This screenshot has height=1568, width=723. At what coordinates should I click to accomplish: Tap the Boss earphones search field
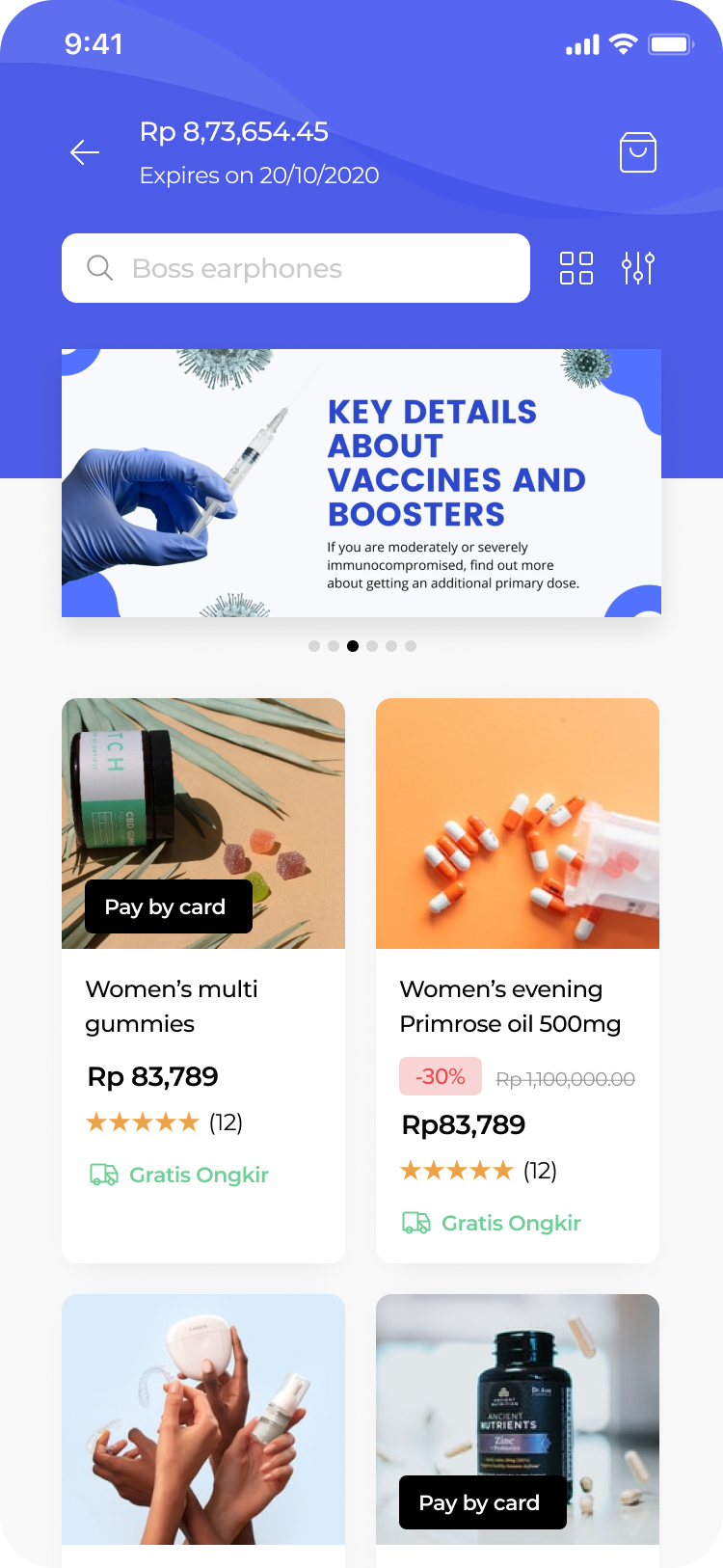295,268
